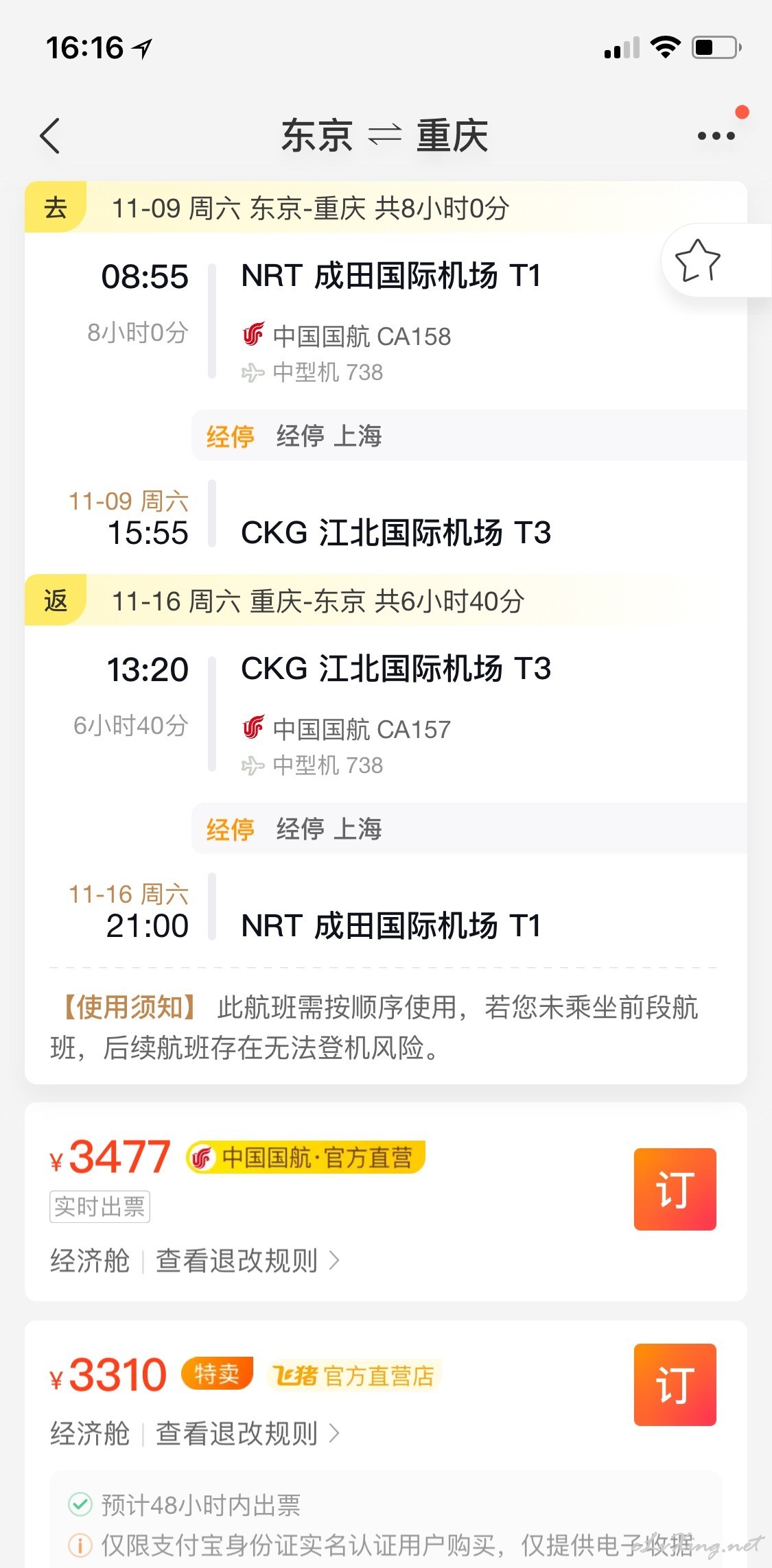Book the ¥3477 Air China official fare
Image resolution: width=772 pixels, height=1568 pixels.
[675, 1189]
